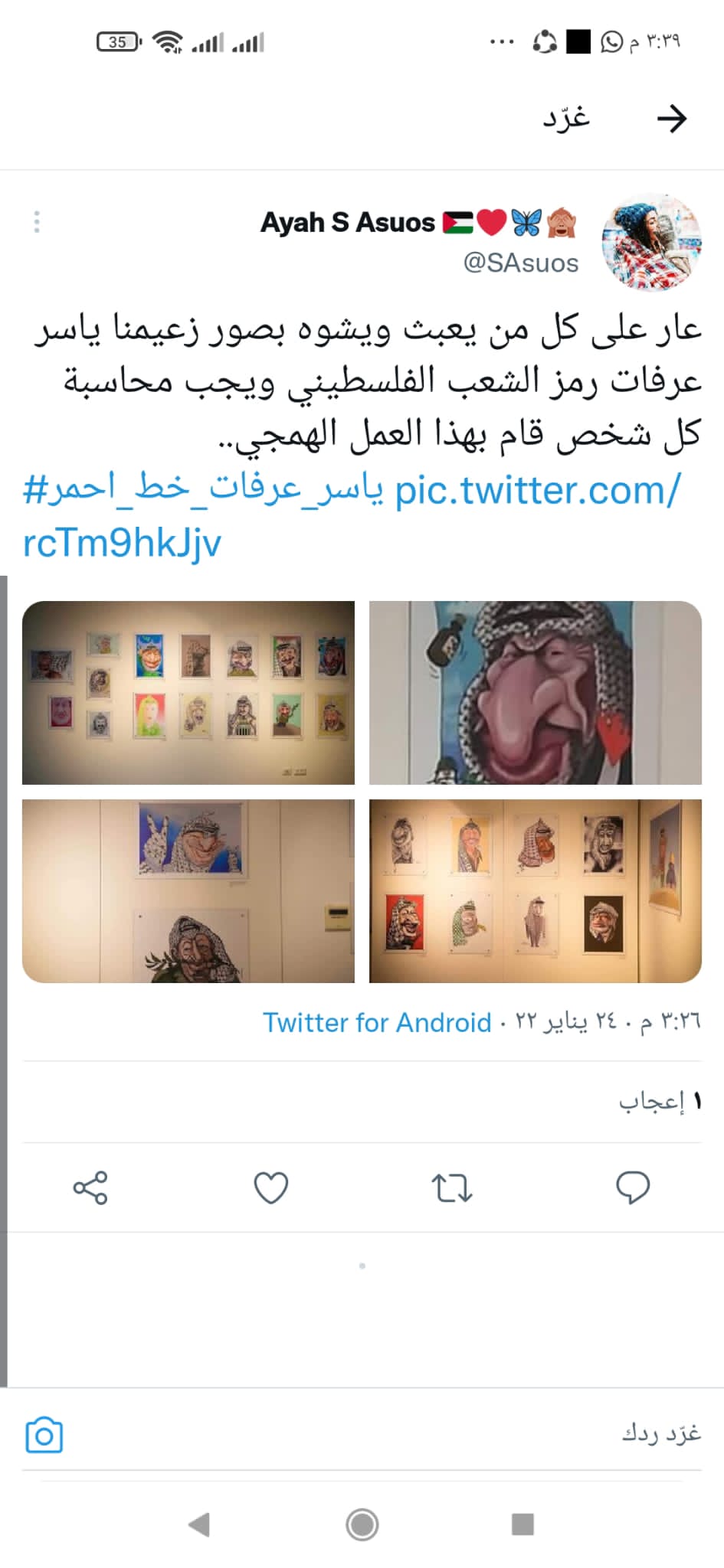The height and width of the screenshot is (1568, 724).
Task: Attach a photo with the camera icon
Action: [x=44, y=1435]
